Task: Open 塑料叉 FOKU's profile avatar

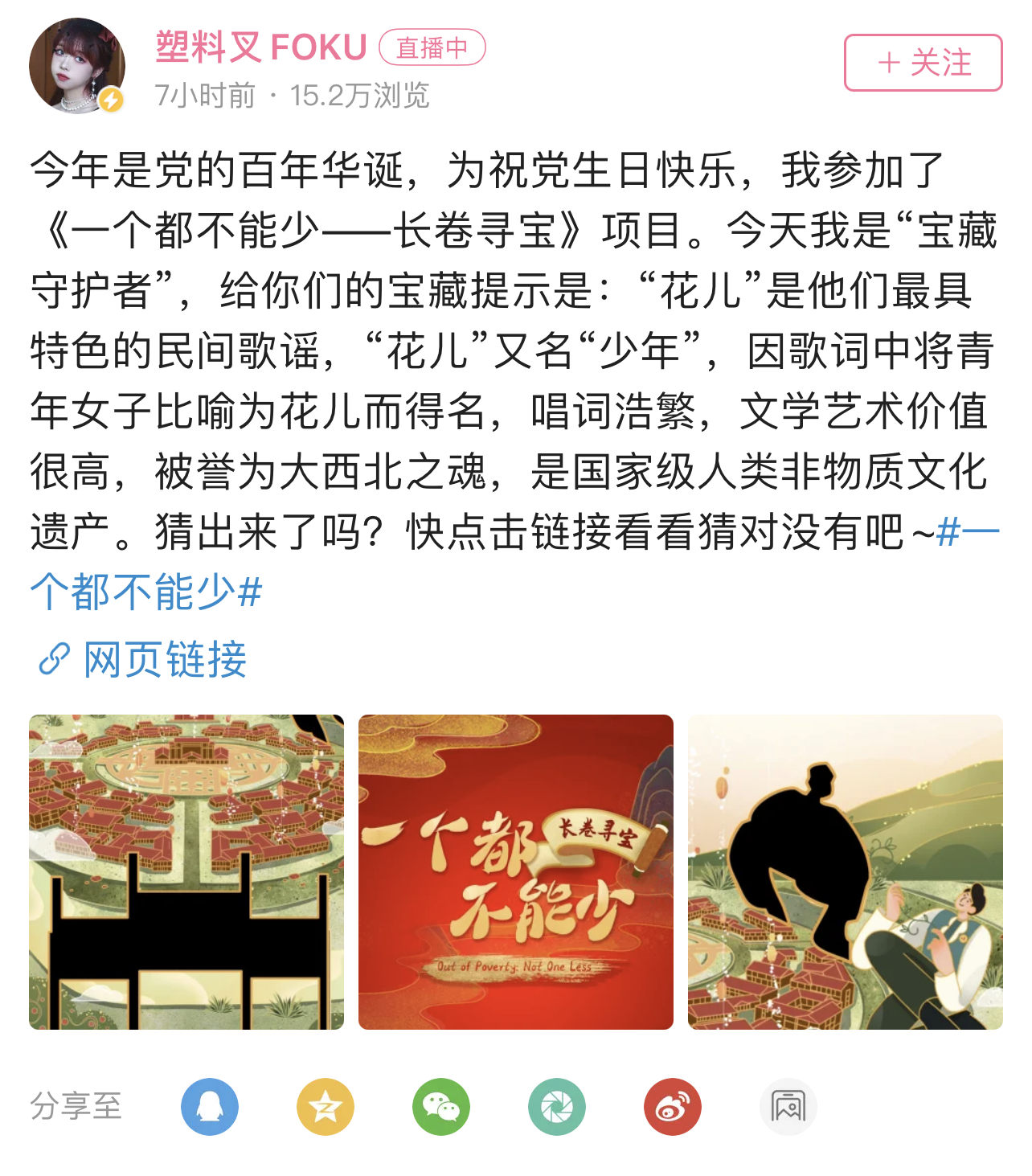Action: pyautogui.click(x=76, y=66)
